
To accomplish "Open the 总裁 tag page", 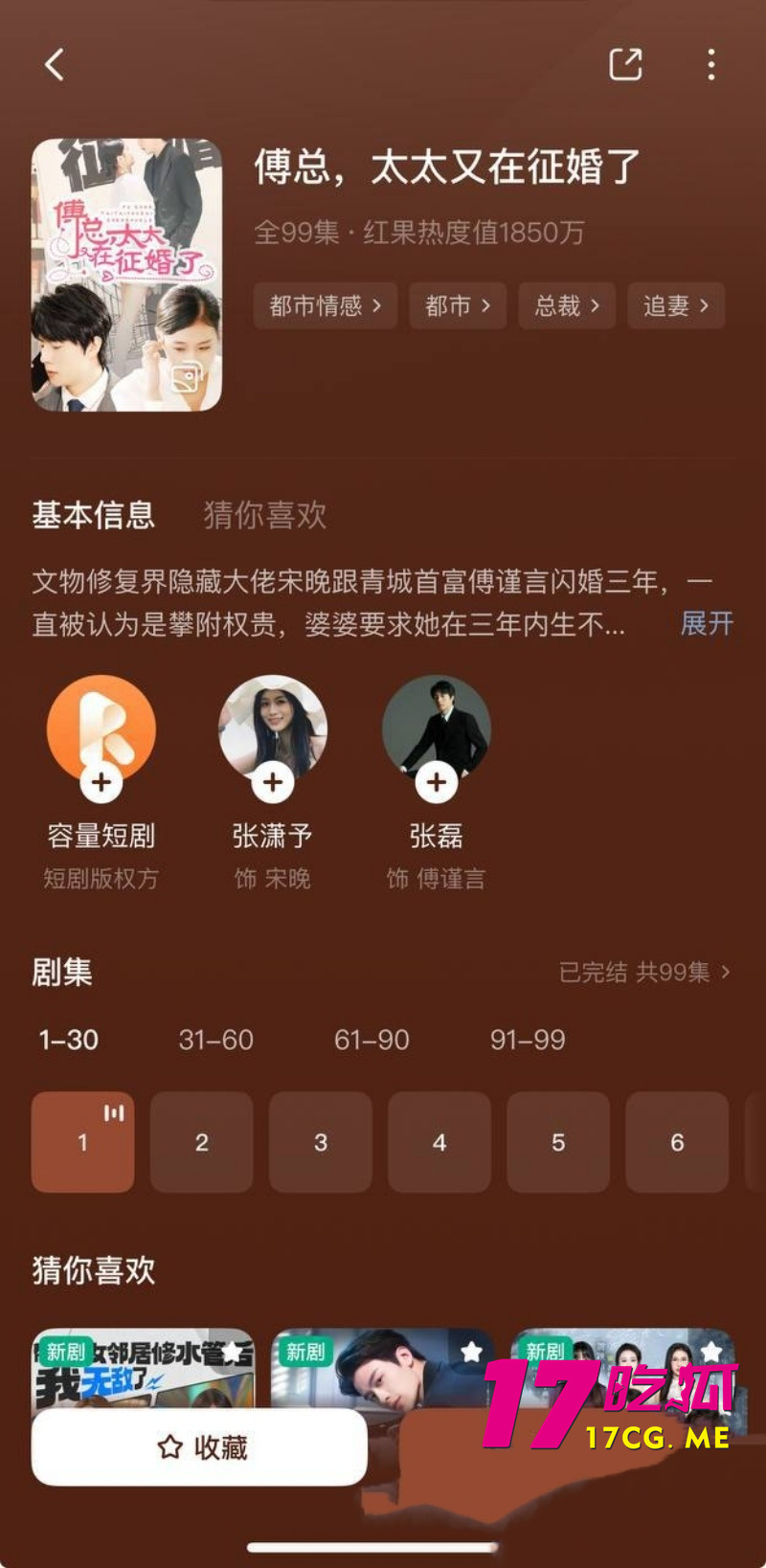I will click(x=566, y=305).
